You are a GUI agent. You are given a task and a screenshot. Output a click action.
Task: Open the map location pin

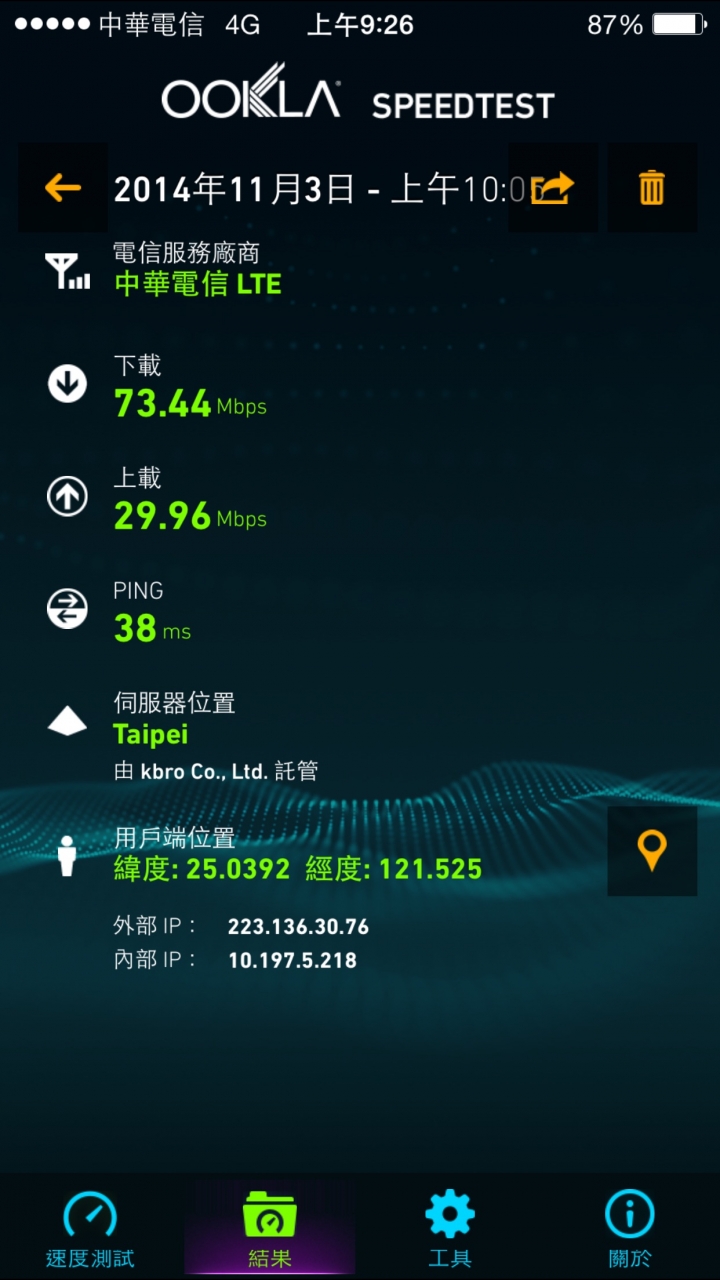tap(652, 851)
